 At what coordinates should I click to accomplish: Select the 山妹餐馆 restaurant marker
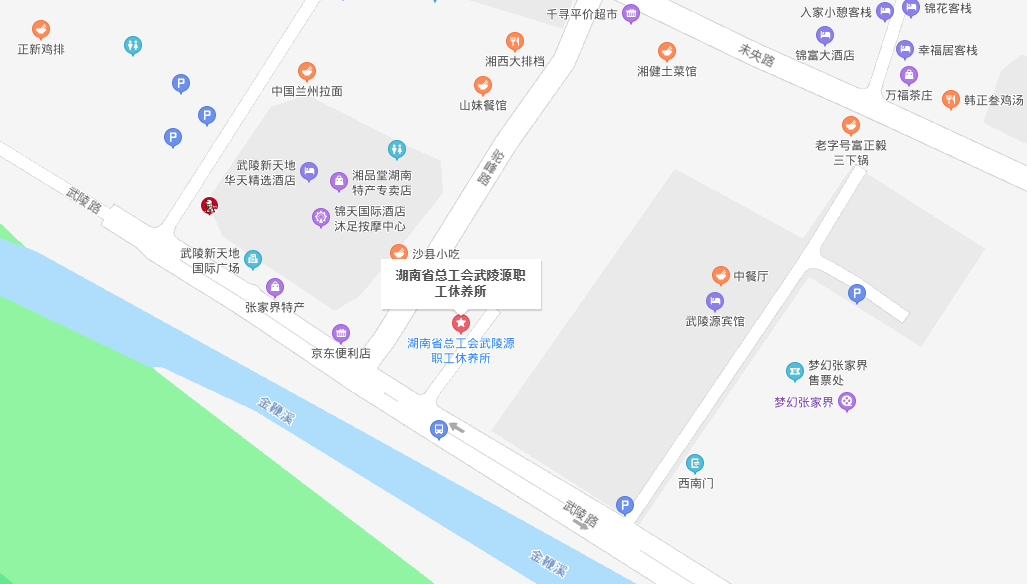click(483, 86)
